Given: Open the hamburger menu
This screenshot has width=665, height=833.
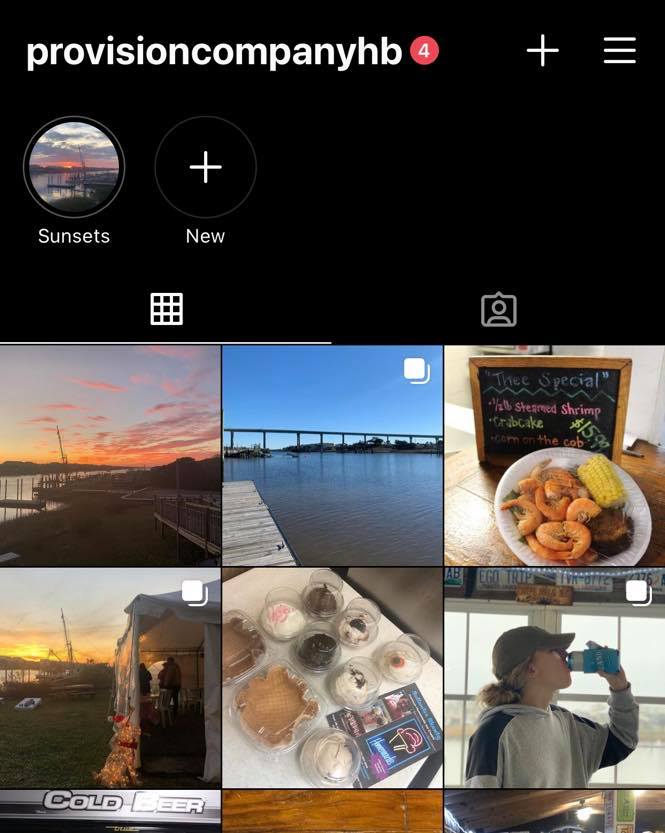Looking at the screenshot, I should coord(619,50).
